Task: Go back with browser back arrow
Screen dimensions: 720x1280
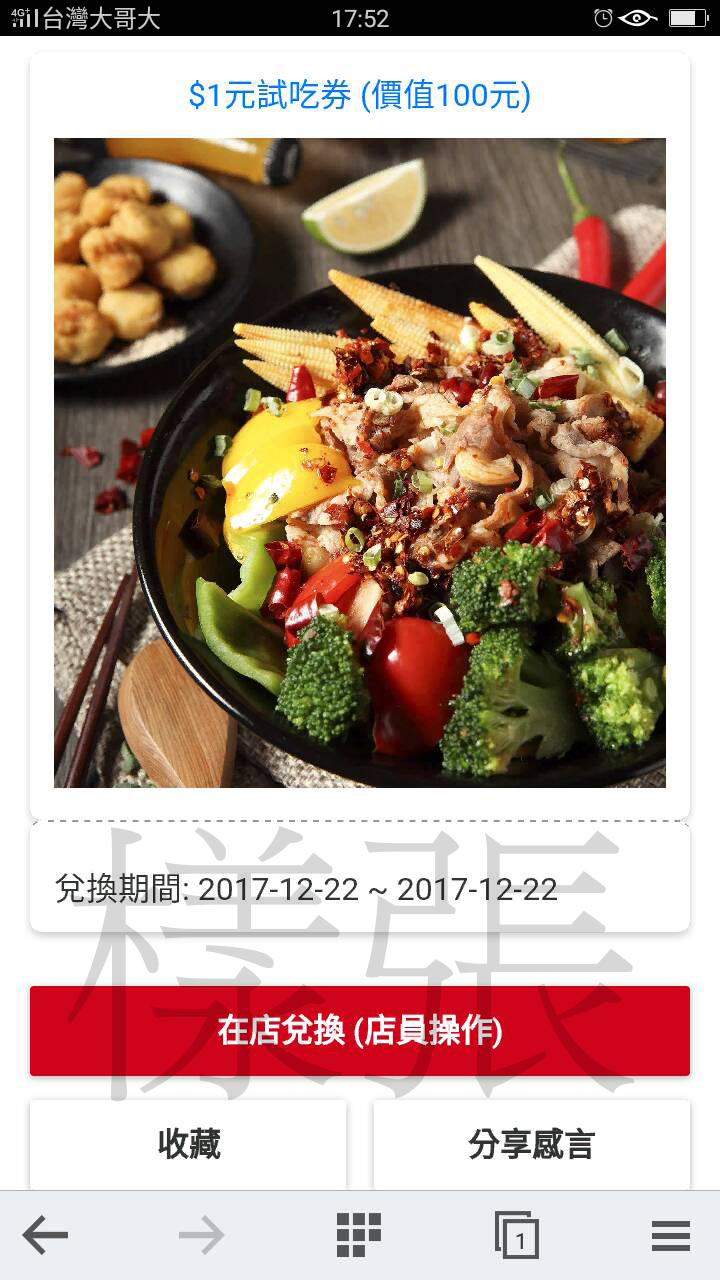Action: (45, 1236)
